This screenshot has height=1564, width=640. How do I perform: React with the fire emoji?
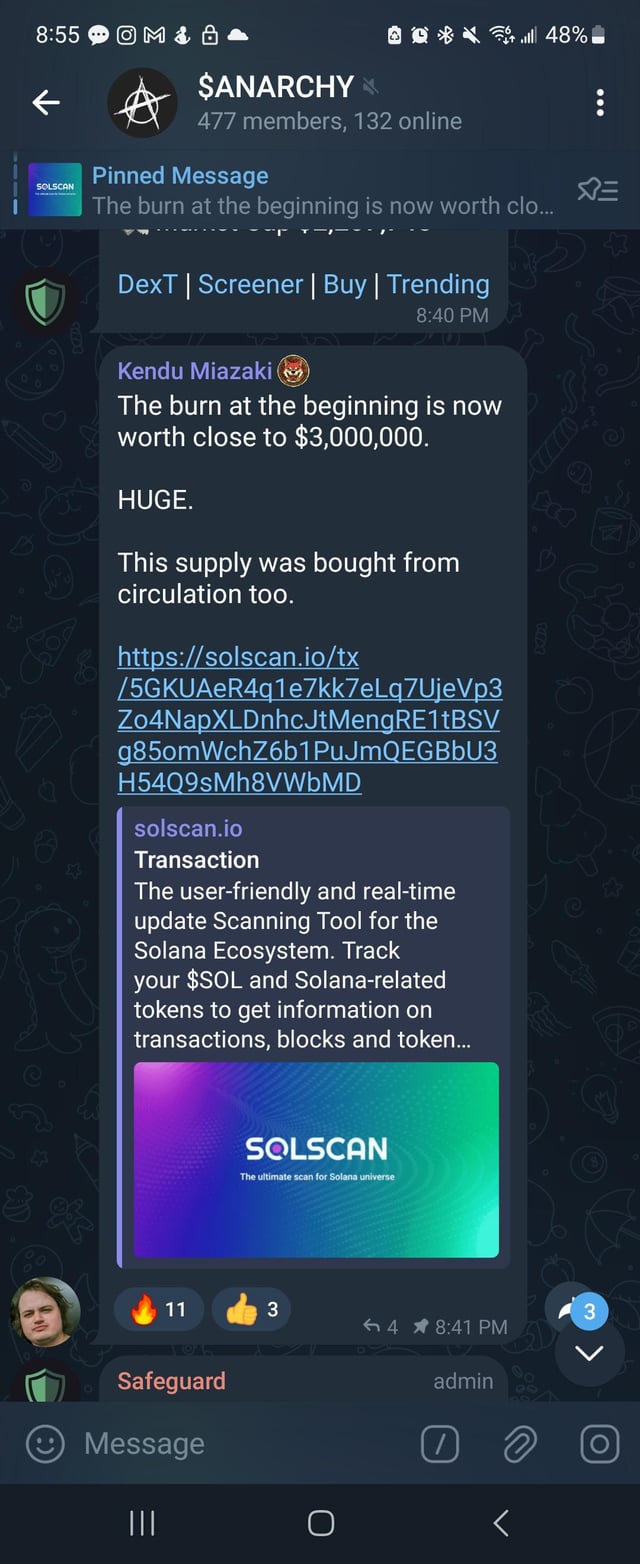[x=159, y=1310]
